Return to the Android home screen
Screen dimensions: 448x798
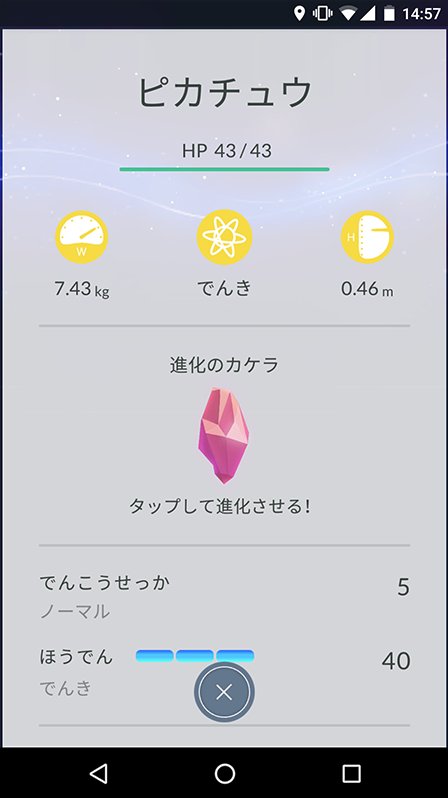coord(225,774)
